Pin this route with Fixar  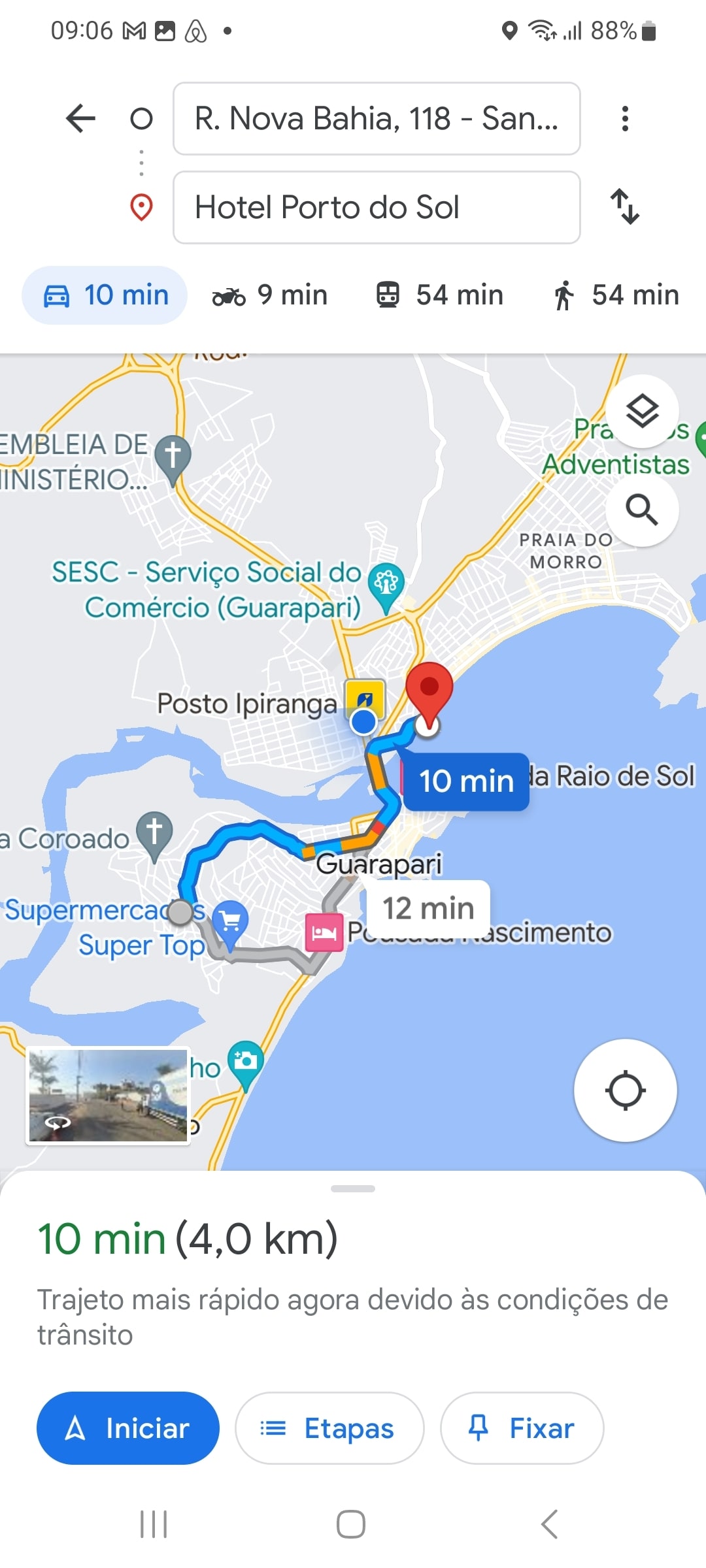[522, 1428]
